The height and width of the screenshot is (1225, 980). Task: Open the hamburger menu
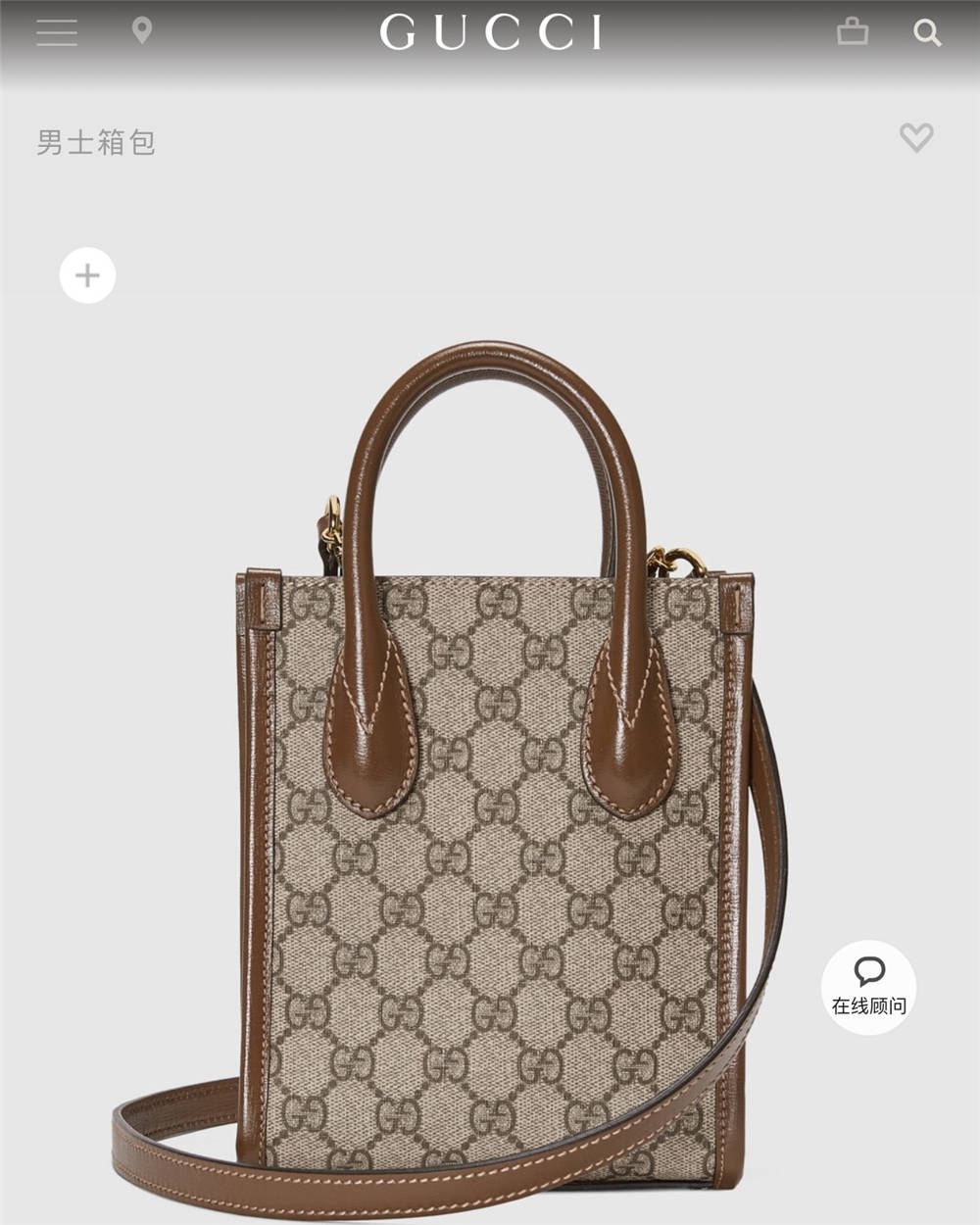pos(57,31)
